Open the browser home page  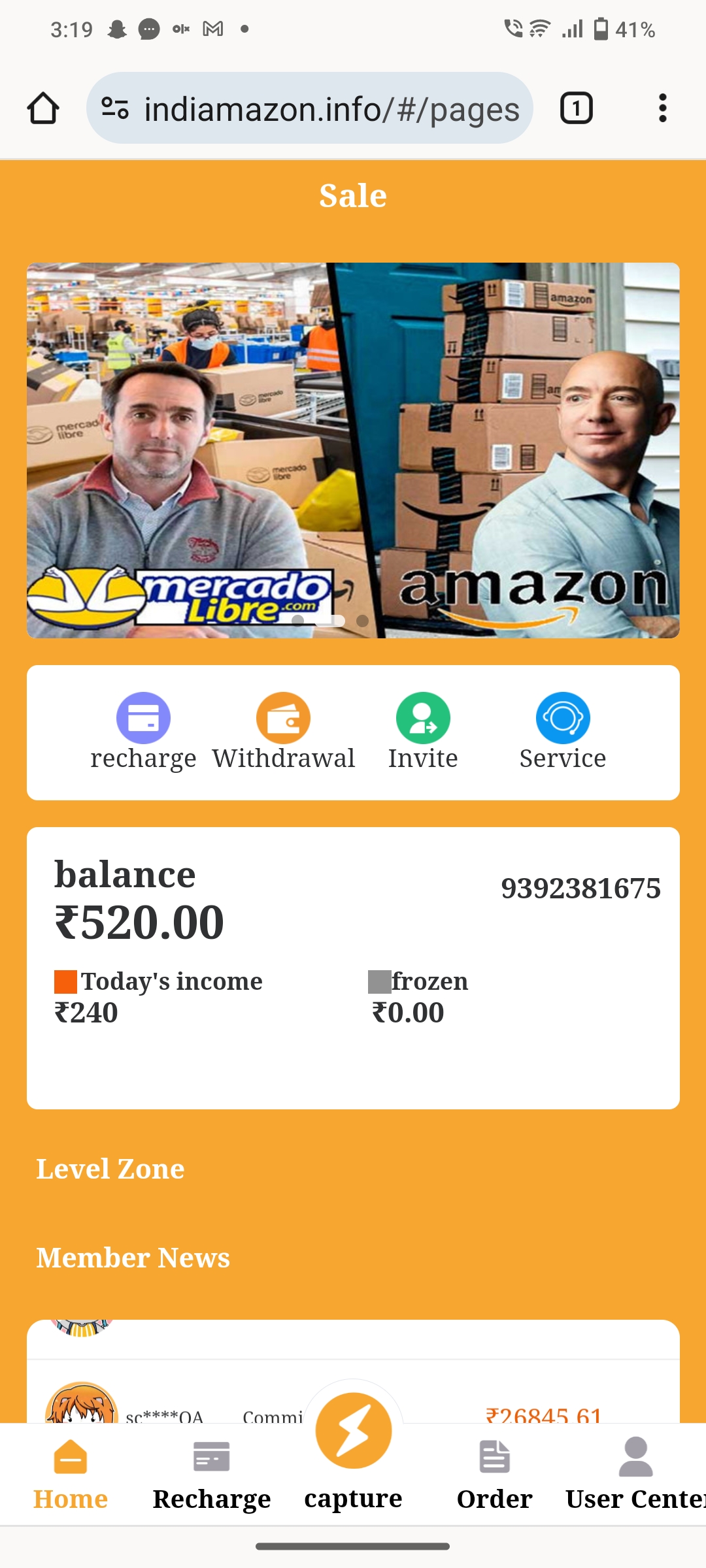[43, 108]
